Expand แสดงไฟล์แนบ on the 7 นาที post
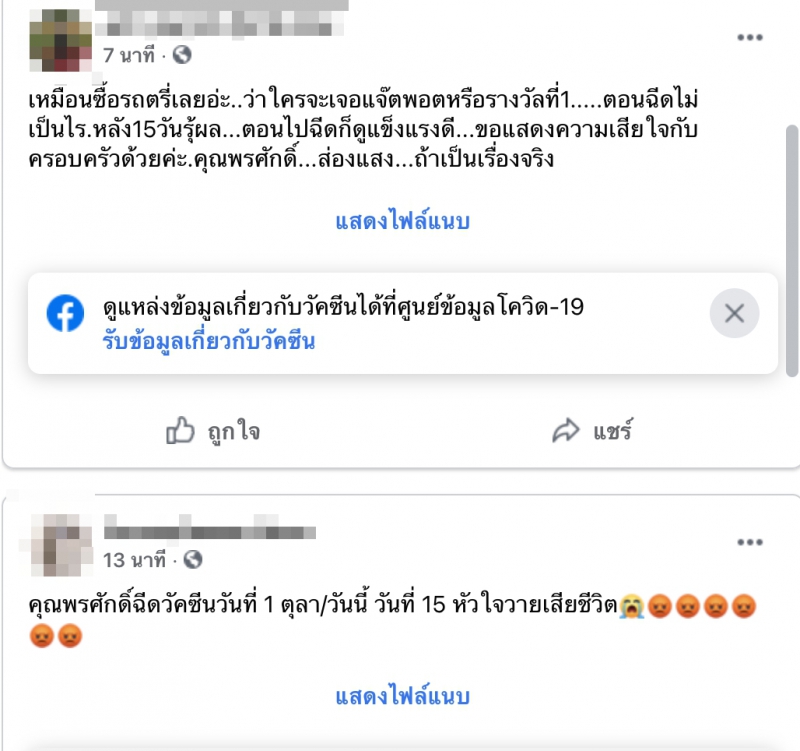The image size is (800, 751). coord(402,222)
